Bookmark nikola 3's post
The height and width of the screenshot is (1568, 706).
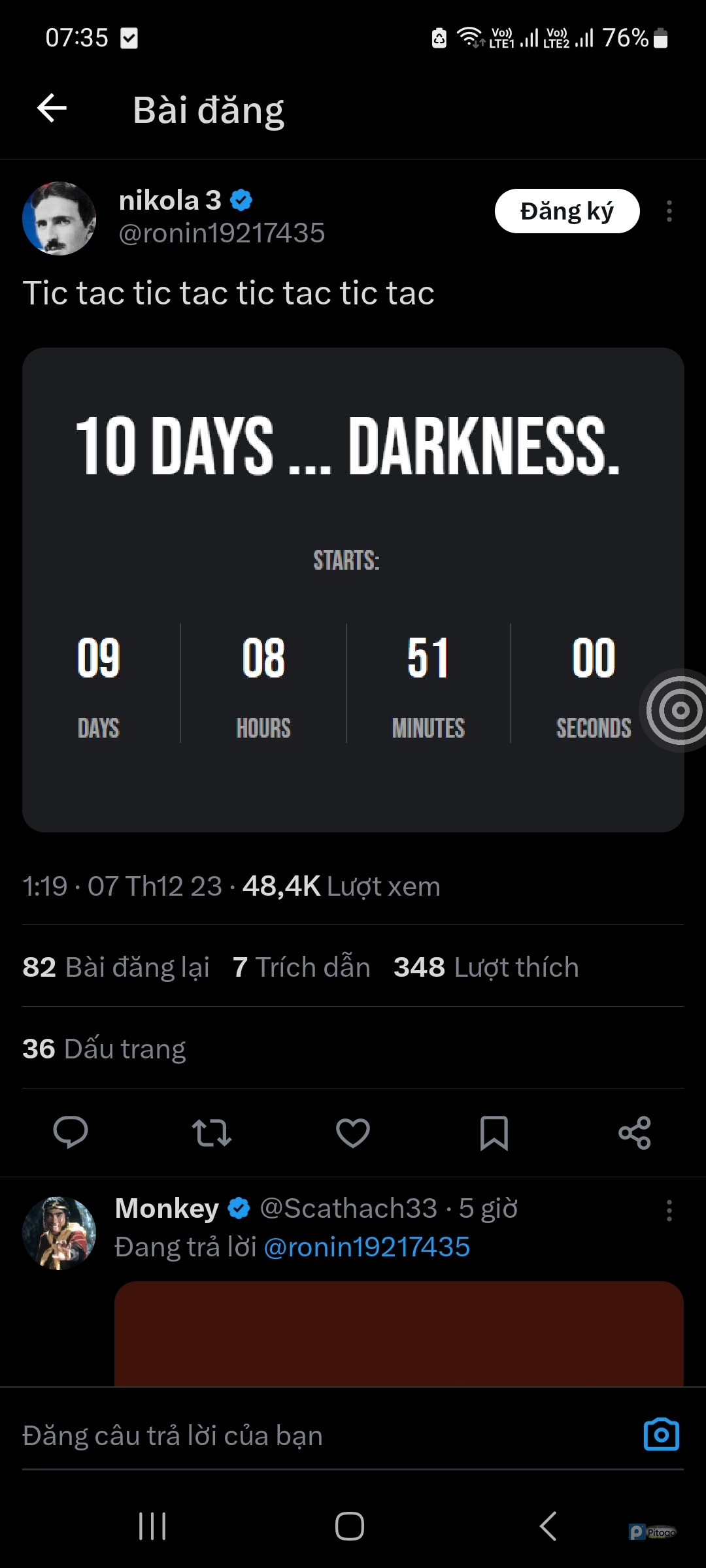494,1132
